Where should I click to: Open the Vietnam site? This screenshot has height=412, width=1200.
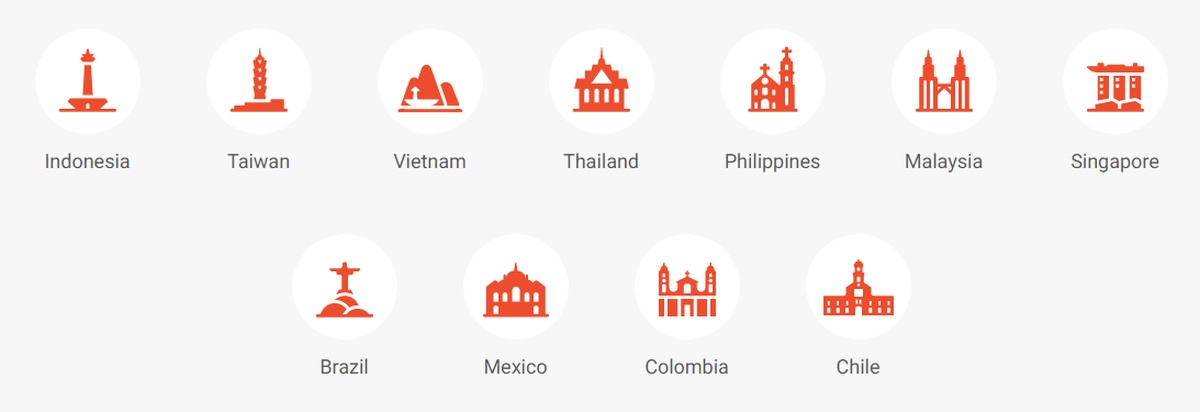pos(430,82)
